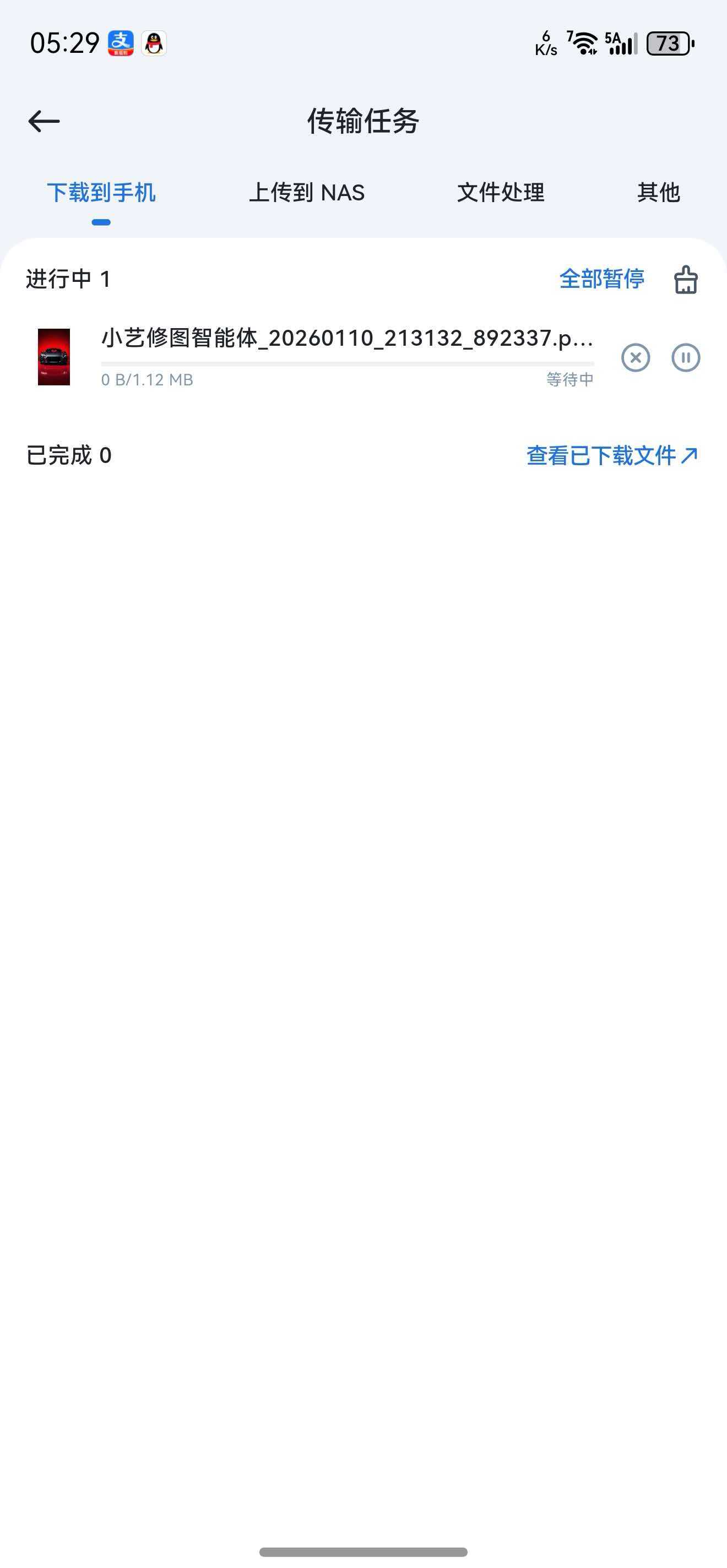This screenshot has width=727, height=1568.
Task: Pause the 小艺修图智能体 download
Action: pos(686,357)
